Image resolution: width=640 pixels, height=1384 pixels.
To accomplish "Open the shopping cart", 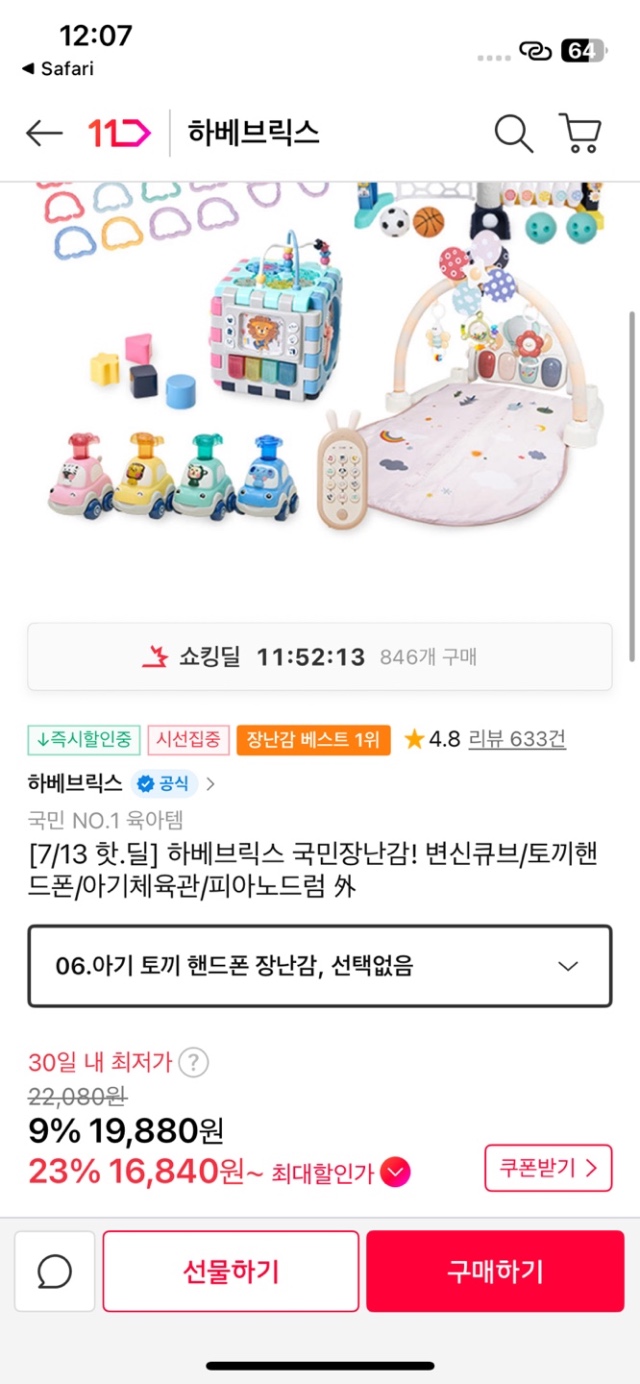I will [x=580, y=133].
